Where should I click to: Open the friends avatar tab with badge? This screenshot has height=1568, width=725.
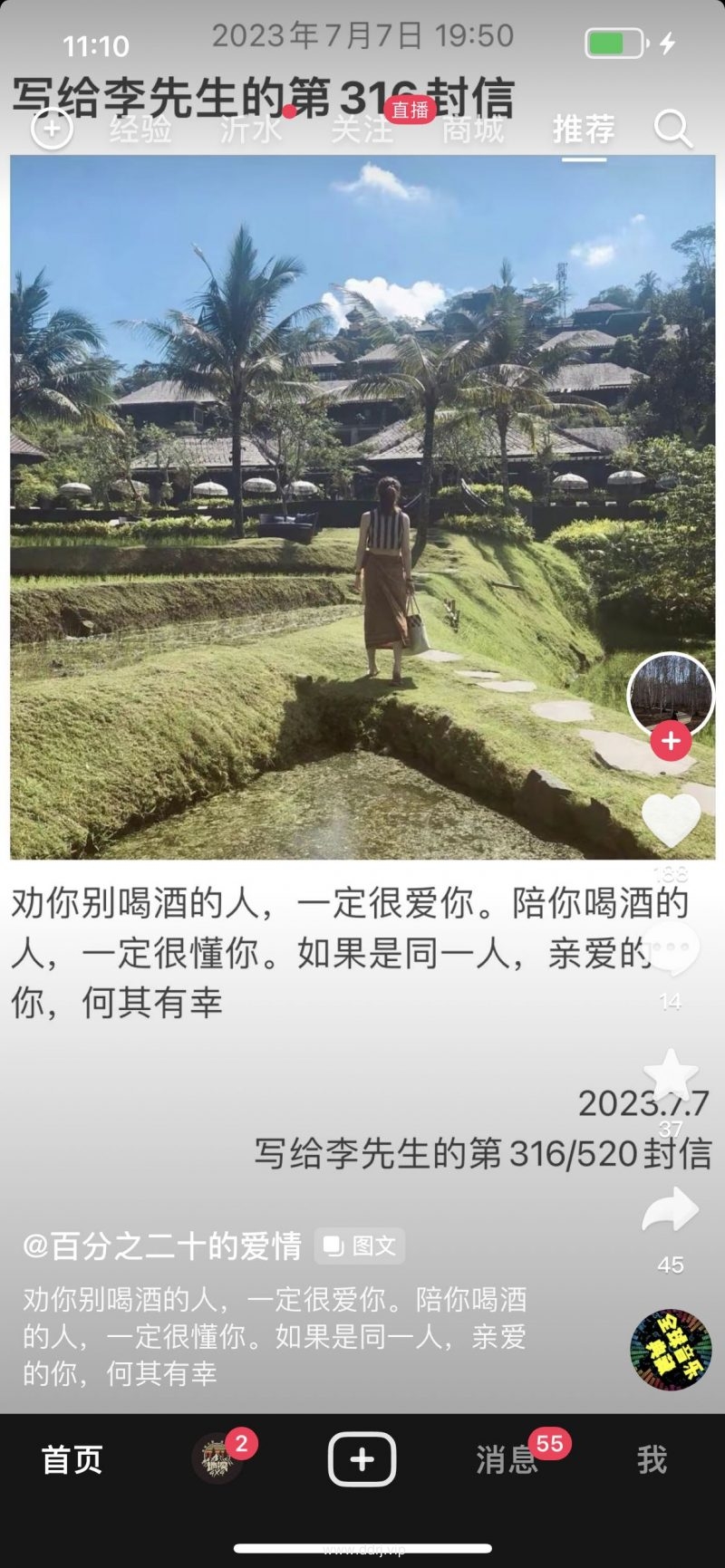pyautogui.click(x=217, y=1459)
